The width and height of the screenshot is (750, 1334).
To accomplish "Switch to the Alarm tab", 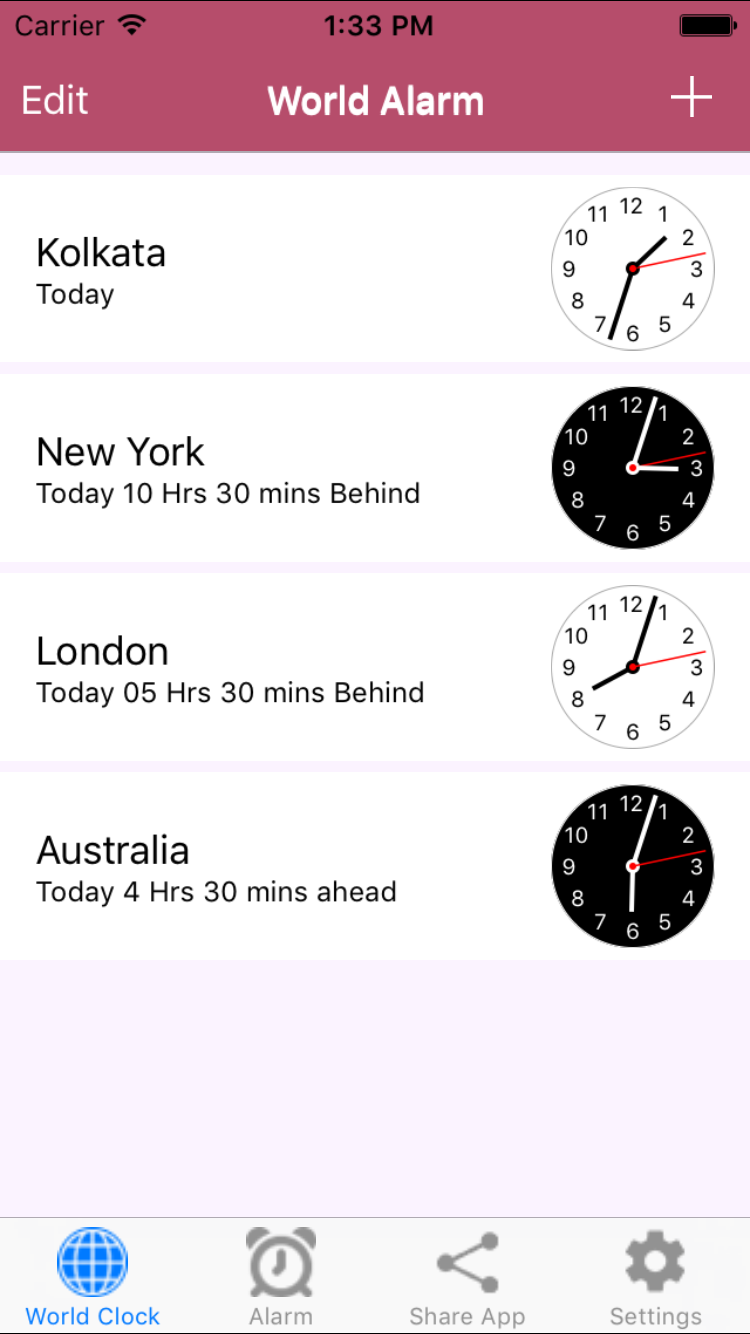I will pyautogui.click(x=281, y=1277).
